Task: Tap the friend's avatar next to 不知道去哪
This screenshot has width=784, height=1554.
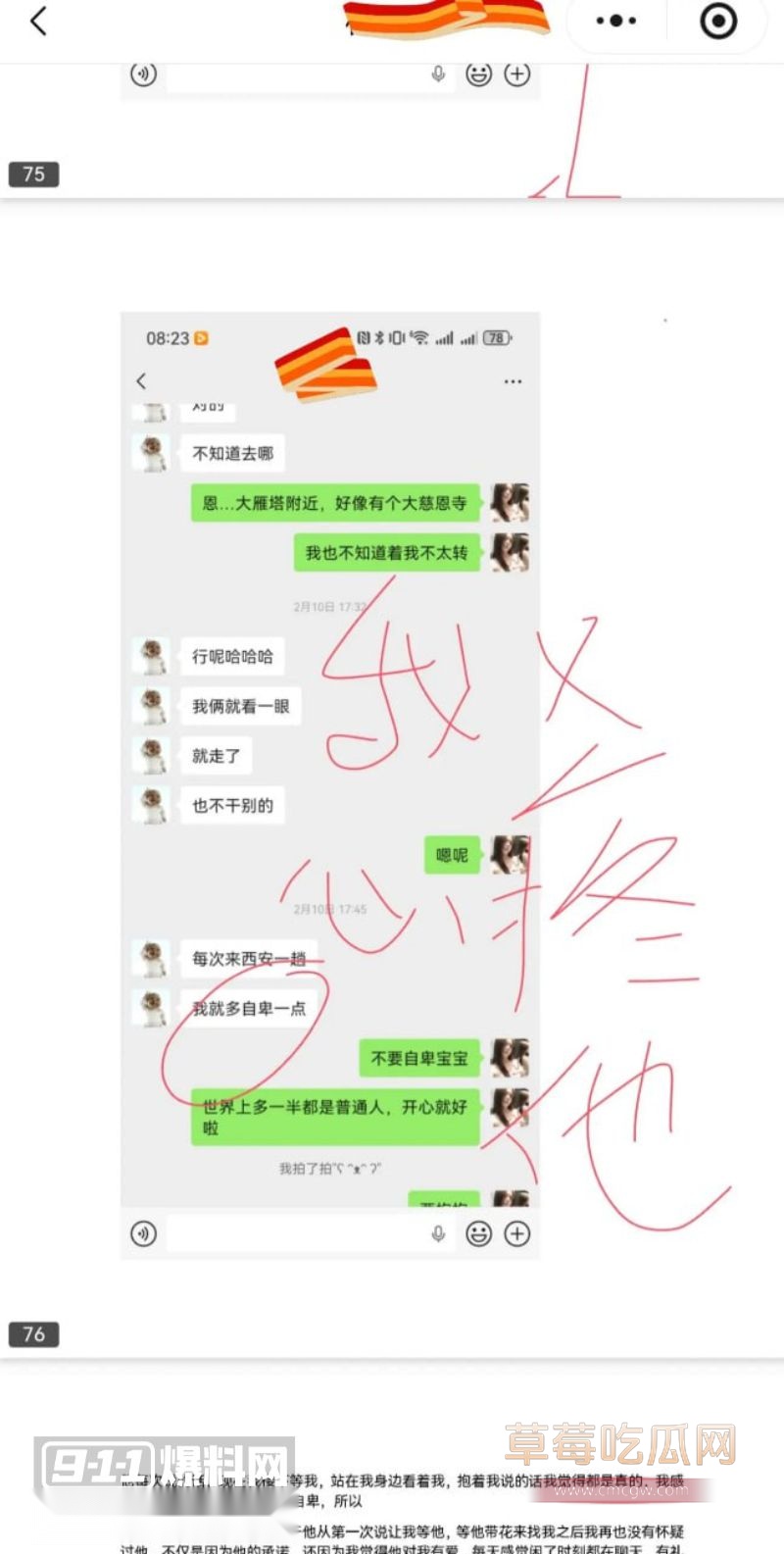Action: (x=151, y=453)
